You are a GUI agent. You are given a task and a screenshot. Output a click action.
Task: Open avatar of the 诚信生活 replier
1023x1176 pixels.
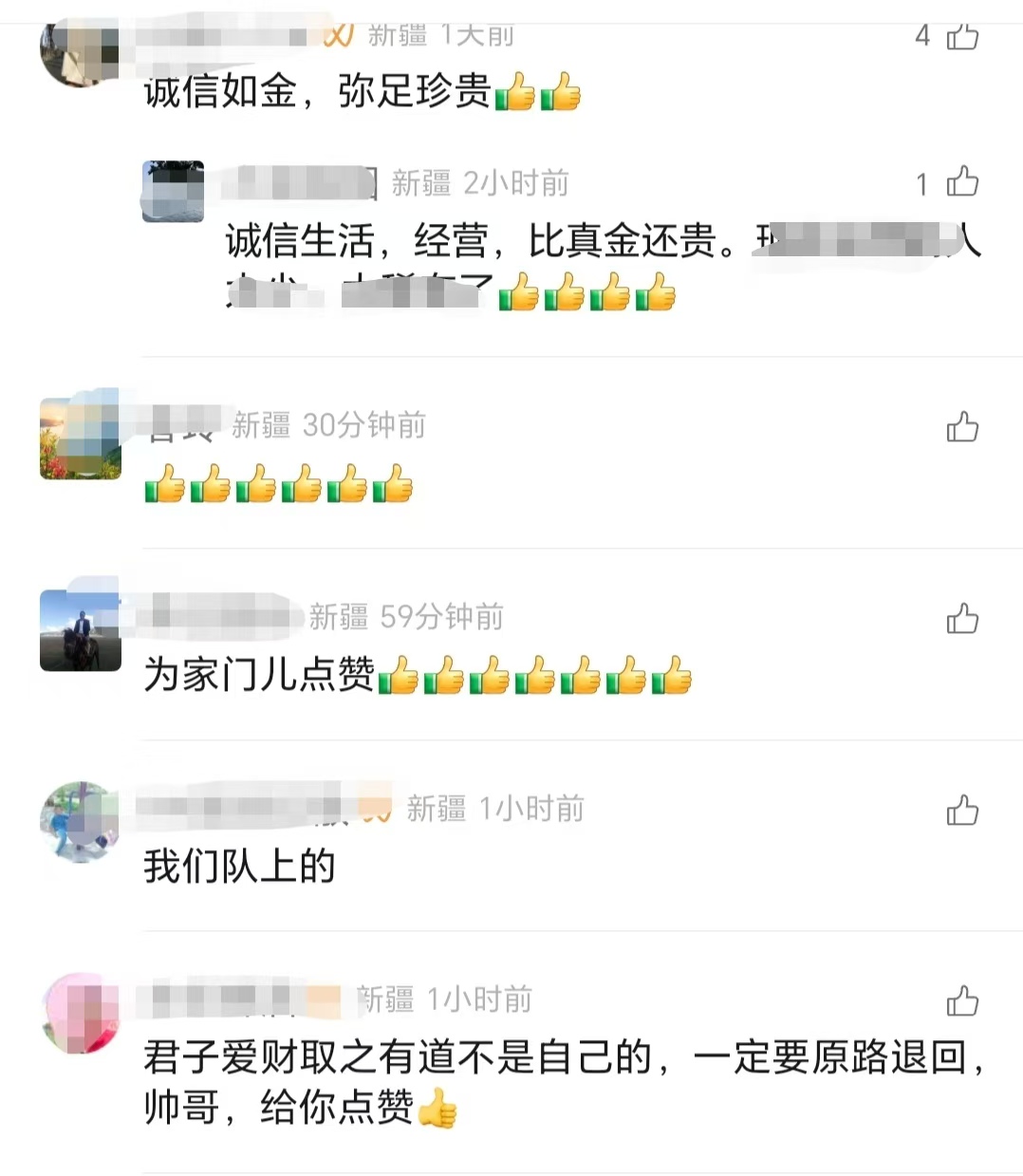click(x=173, y=192)
